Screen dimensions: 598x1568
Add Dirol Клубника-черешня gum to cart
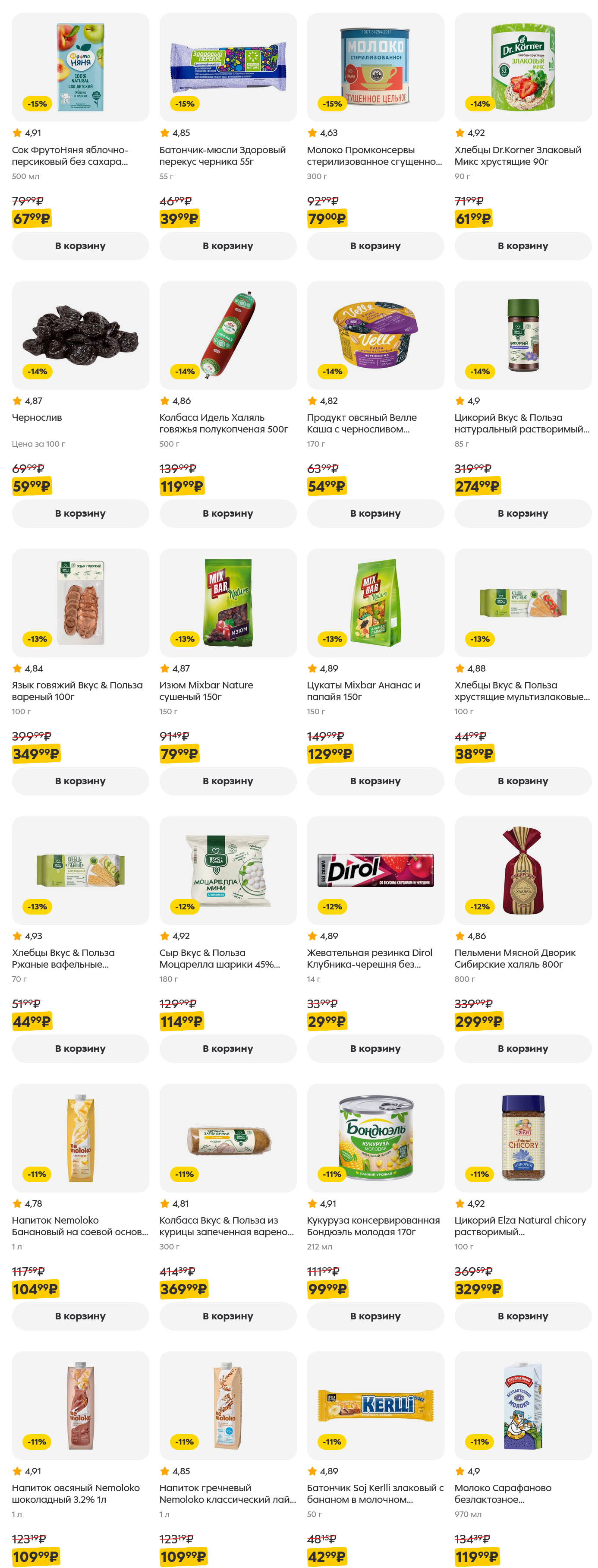[x=375, y=1048]
